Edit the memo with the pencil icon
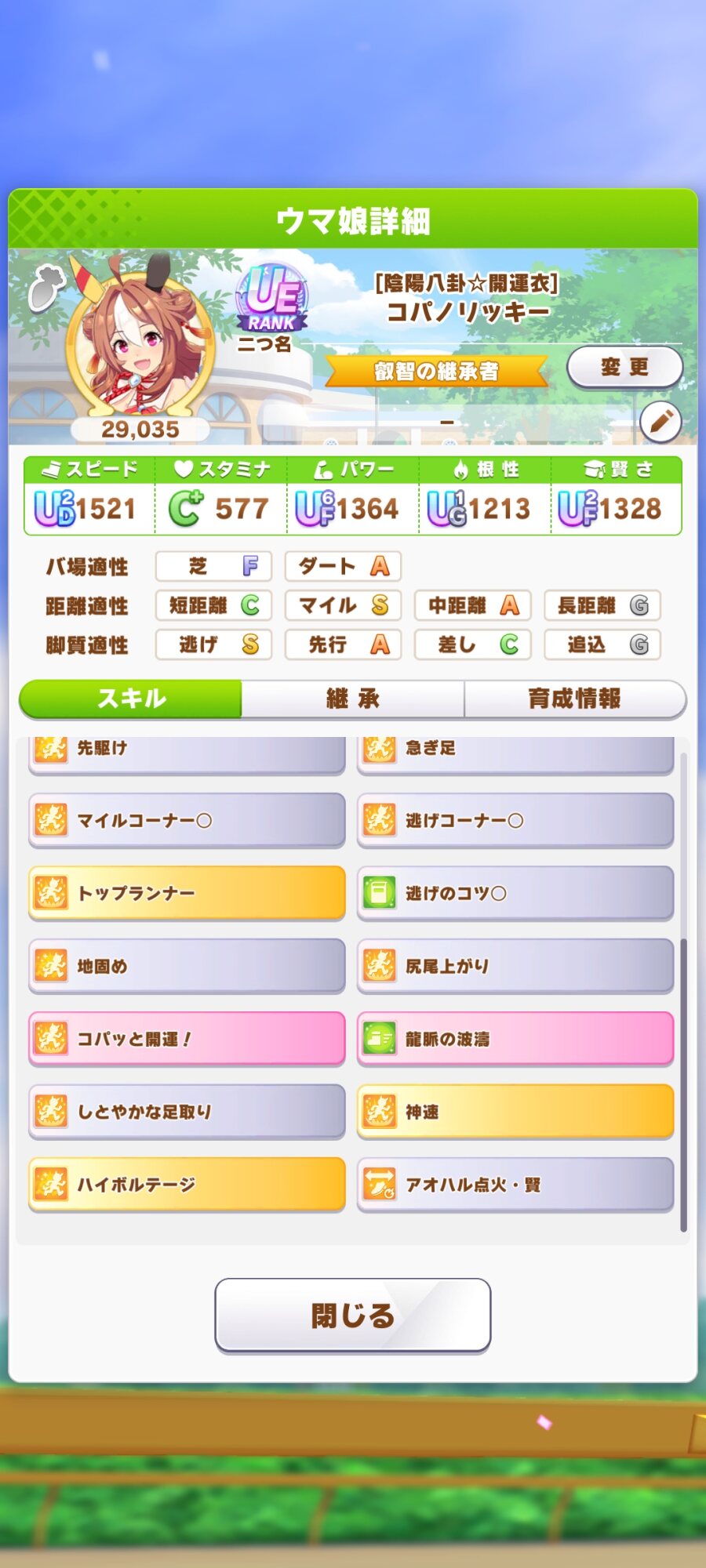Image resolution: width=706 pixels, height=1568 pixels. tap(660, 422)
